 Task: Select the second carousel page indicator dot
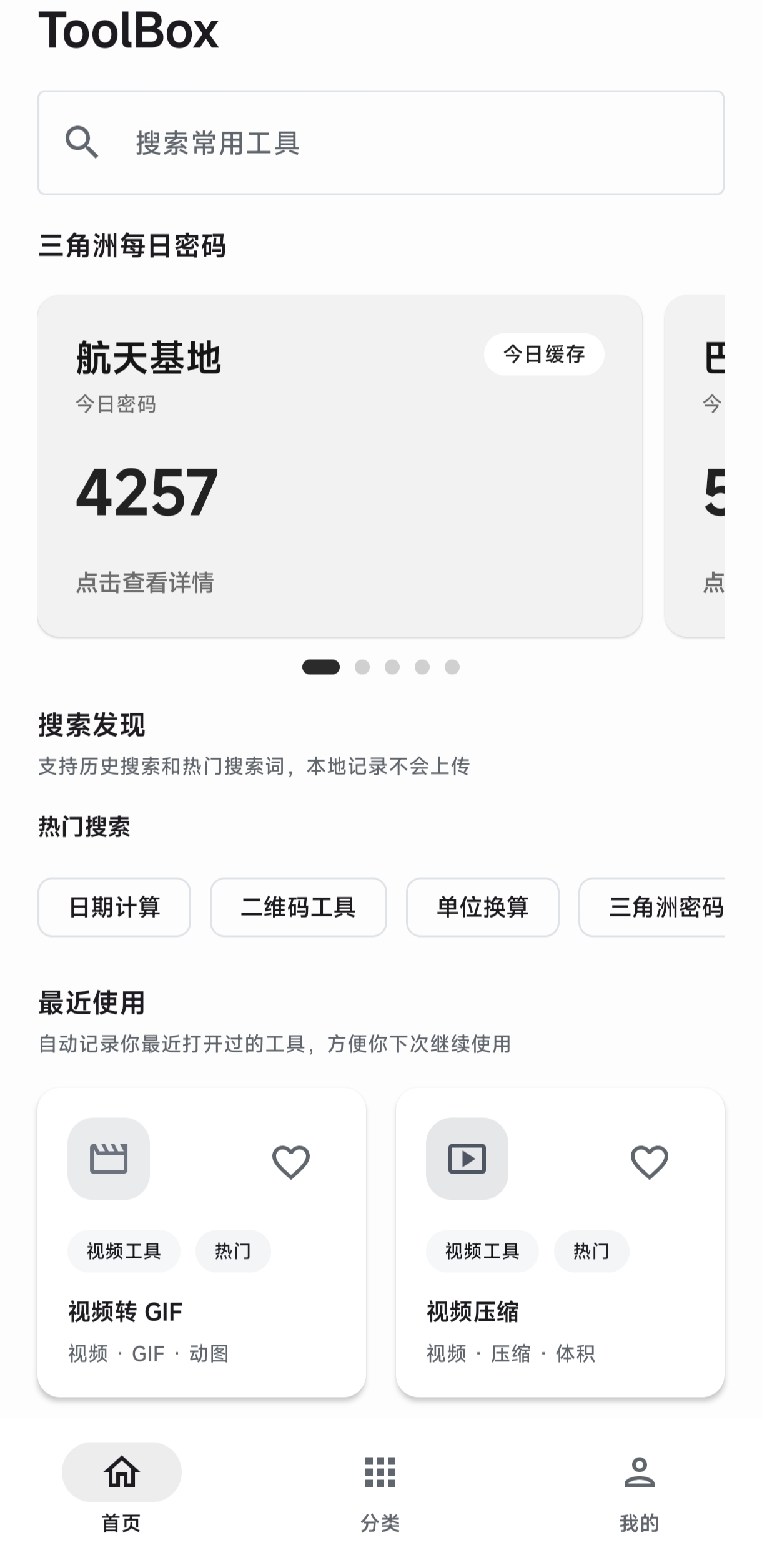362,667
